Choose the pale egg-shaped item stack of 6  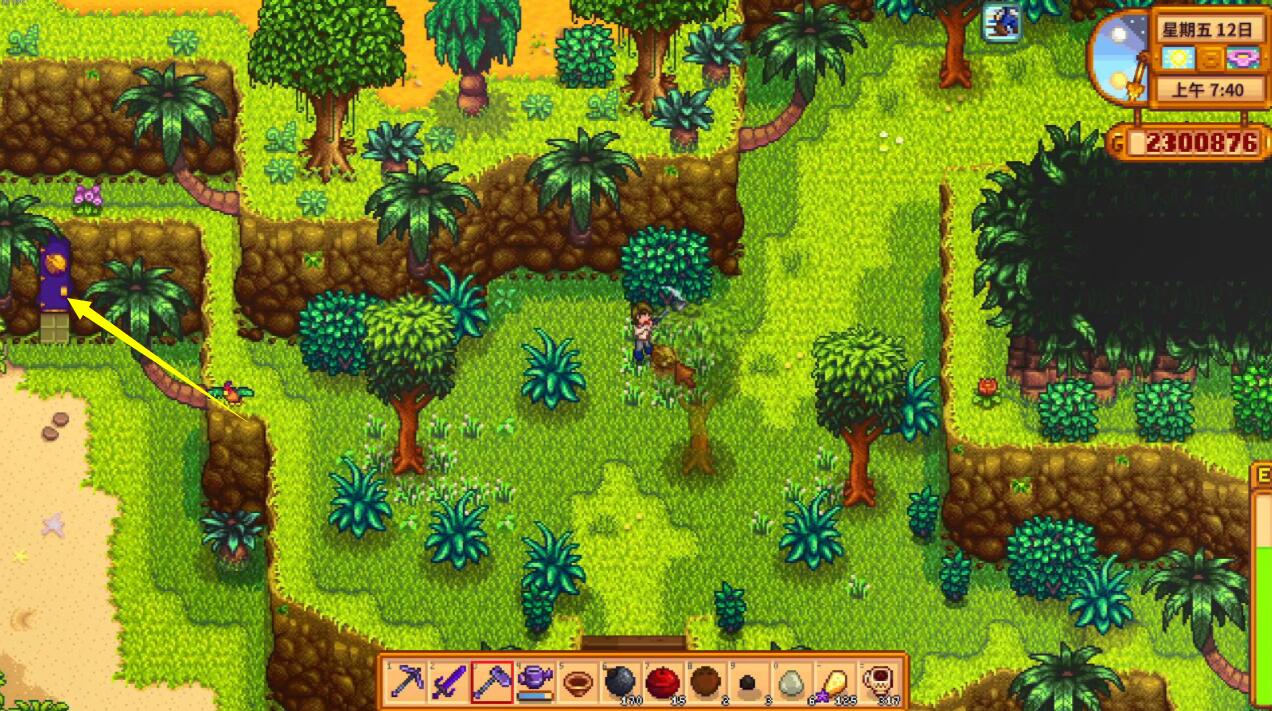pyautogui.click(x=791, y=682)
